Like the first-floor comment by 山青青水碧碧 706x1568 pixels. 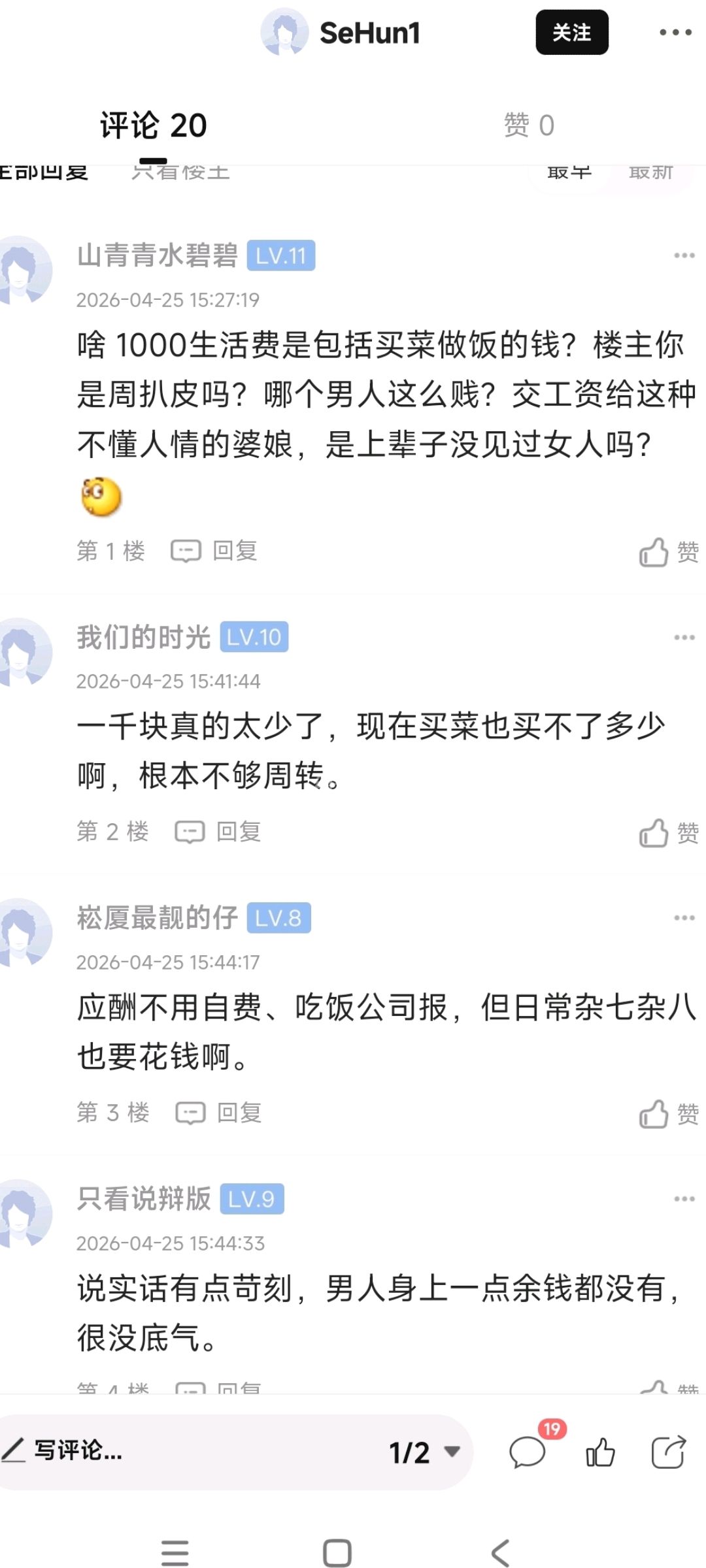[x=668, y=553]
